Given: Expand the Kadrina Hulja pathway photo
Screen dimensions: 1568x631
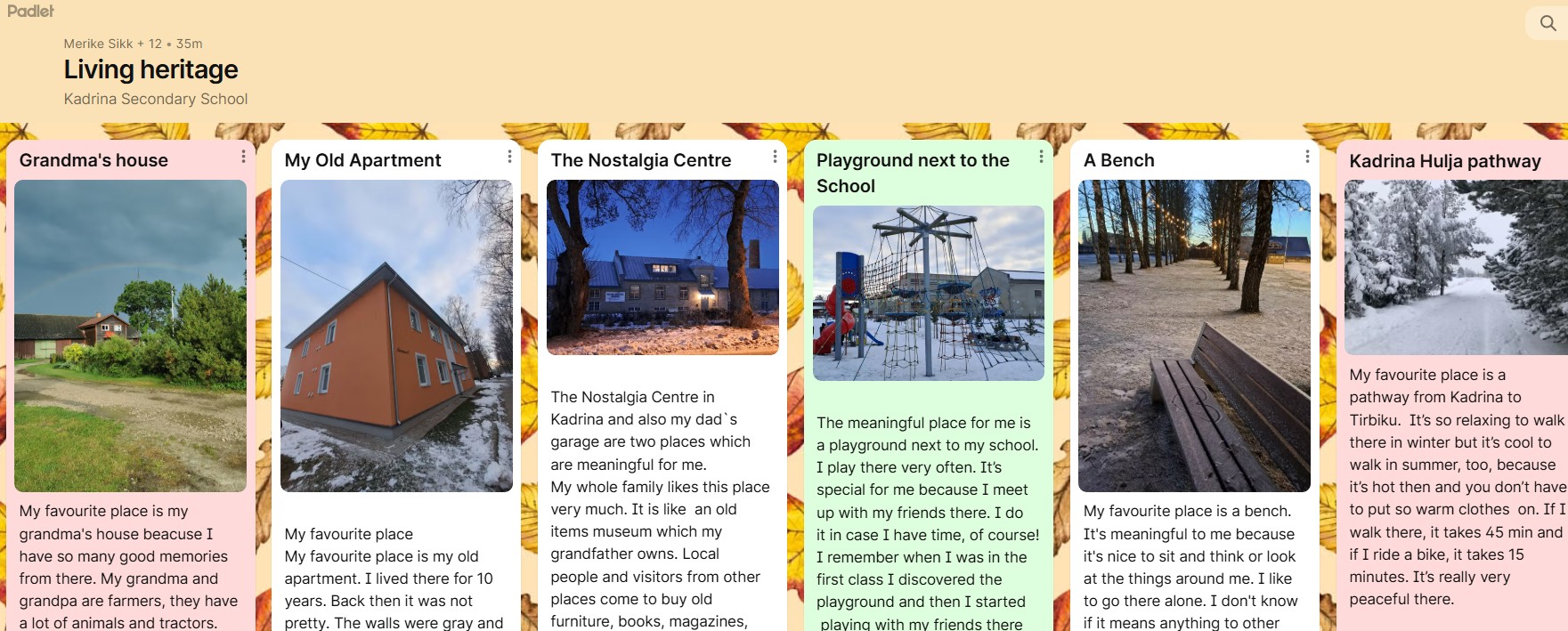Looking at the screenshot, I should [1455, 267].
